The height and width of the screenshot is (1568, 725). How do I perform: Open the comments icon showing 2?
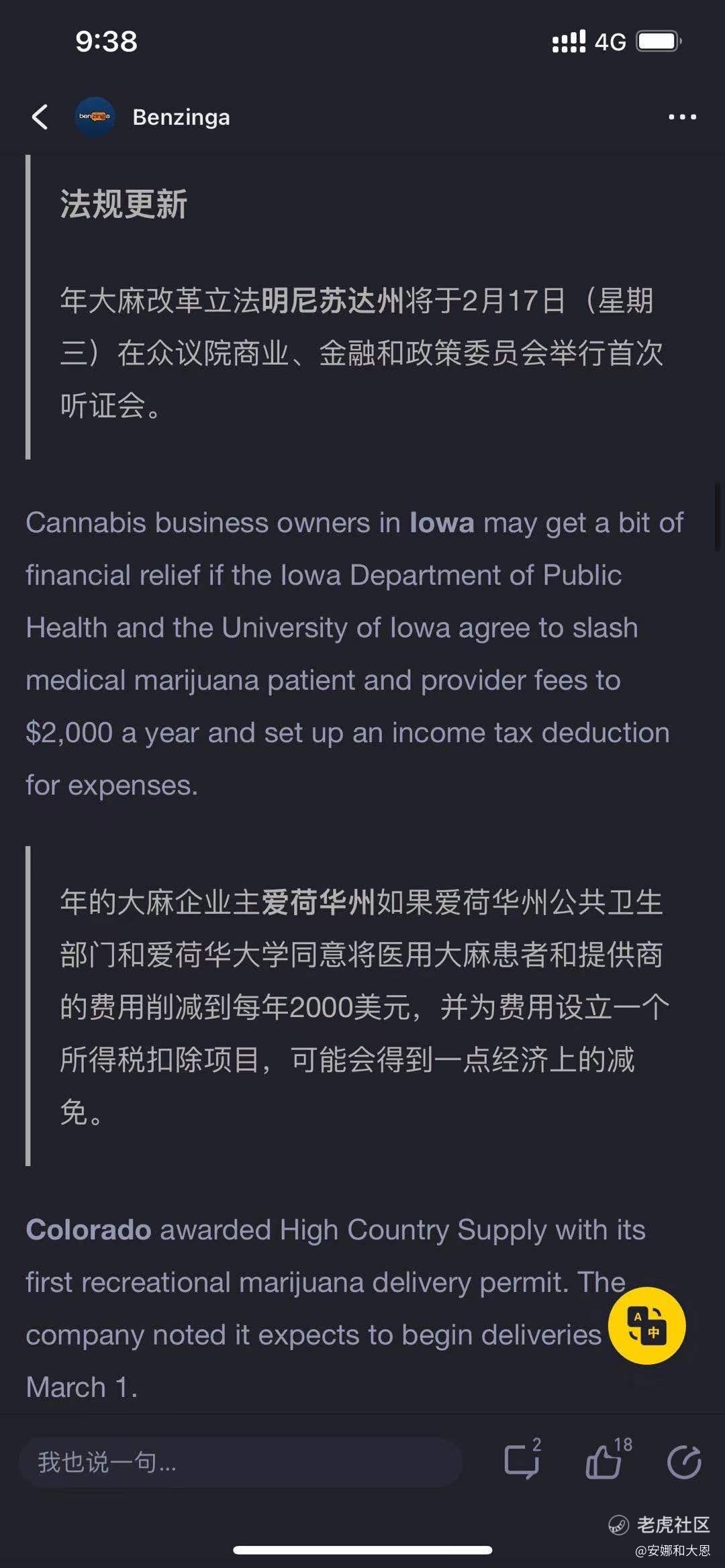[x=524, y=1459]
